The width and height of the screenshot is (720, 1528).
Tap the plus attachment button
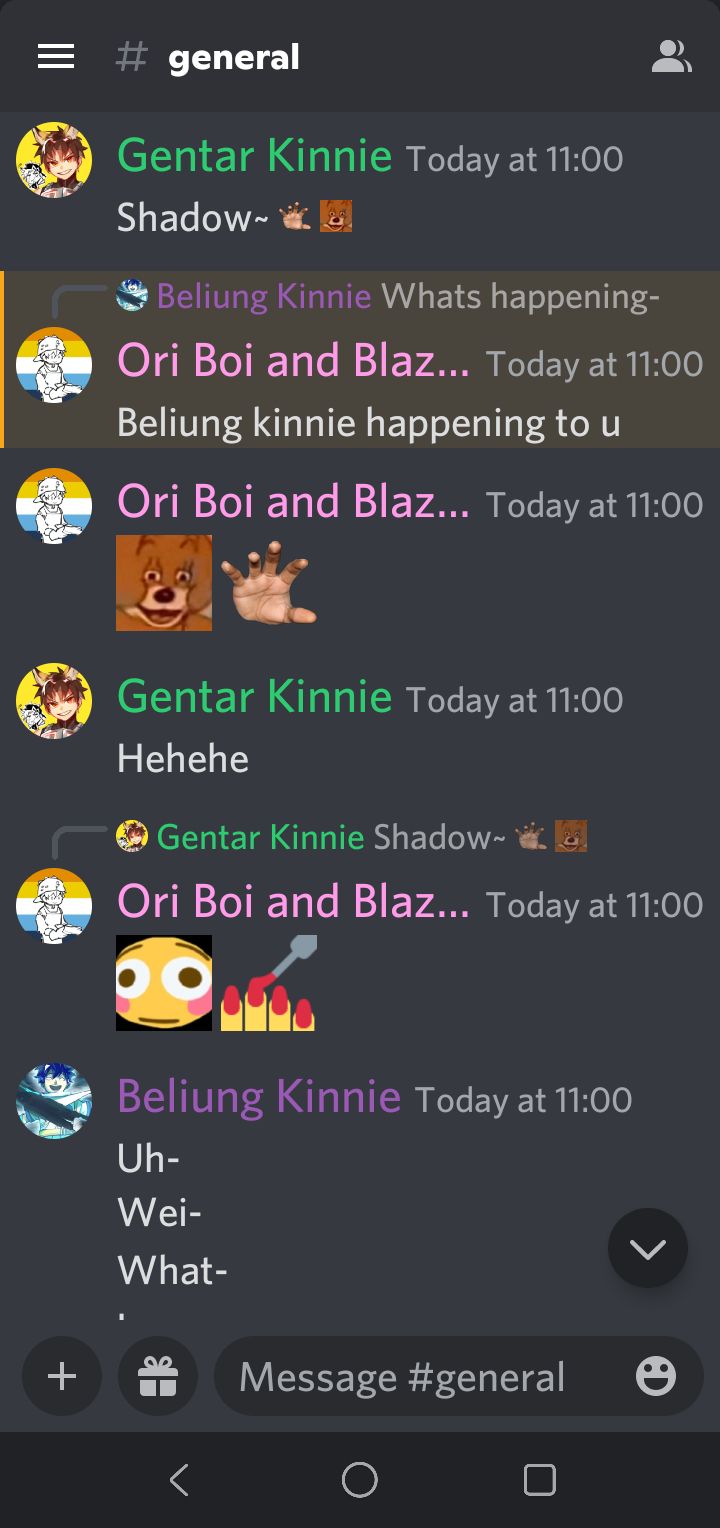62,1377
